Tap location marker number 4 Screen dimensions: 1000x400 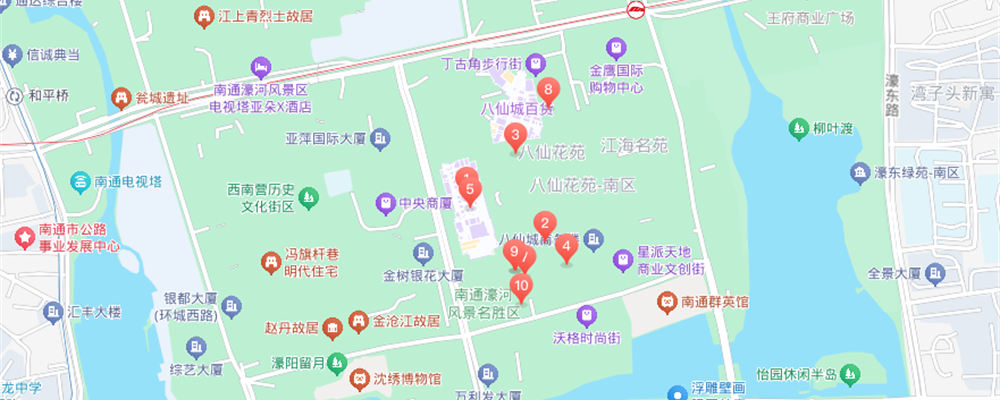[x=567, y=245]
